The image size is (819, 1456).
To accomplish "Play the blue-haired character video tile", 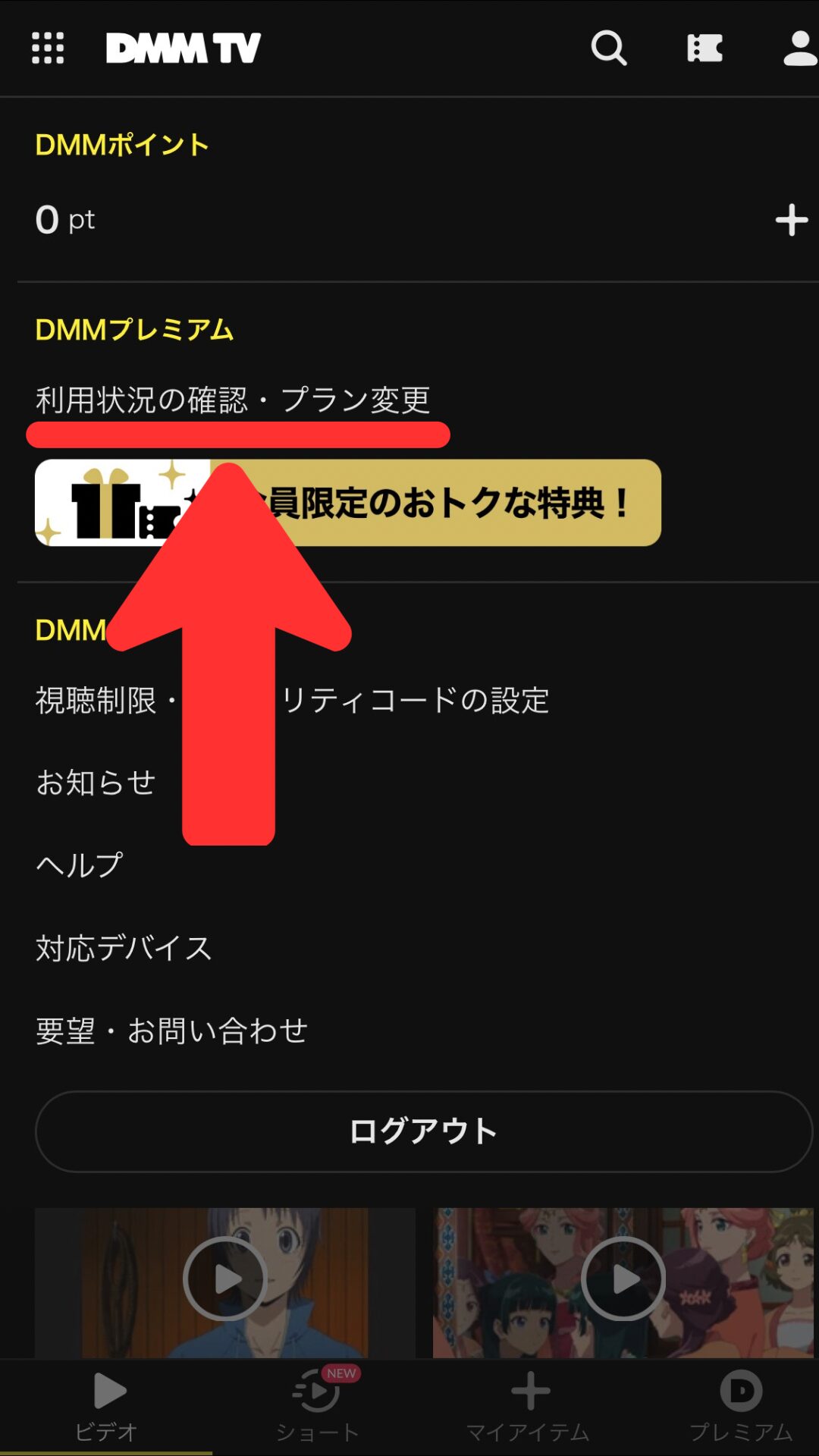I will point(224,1280).
